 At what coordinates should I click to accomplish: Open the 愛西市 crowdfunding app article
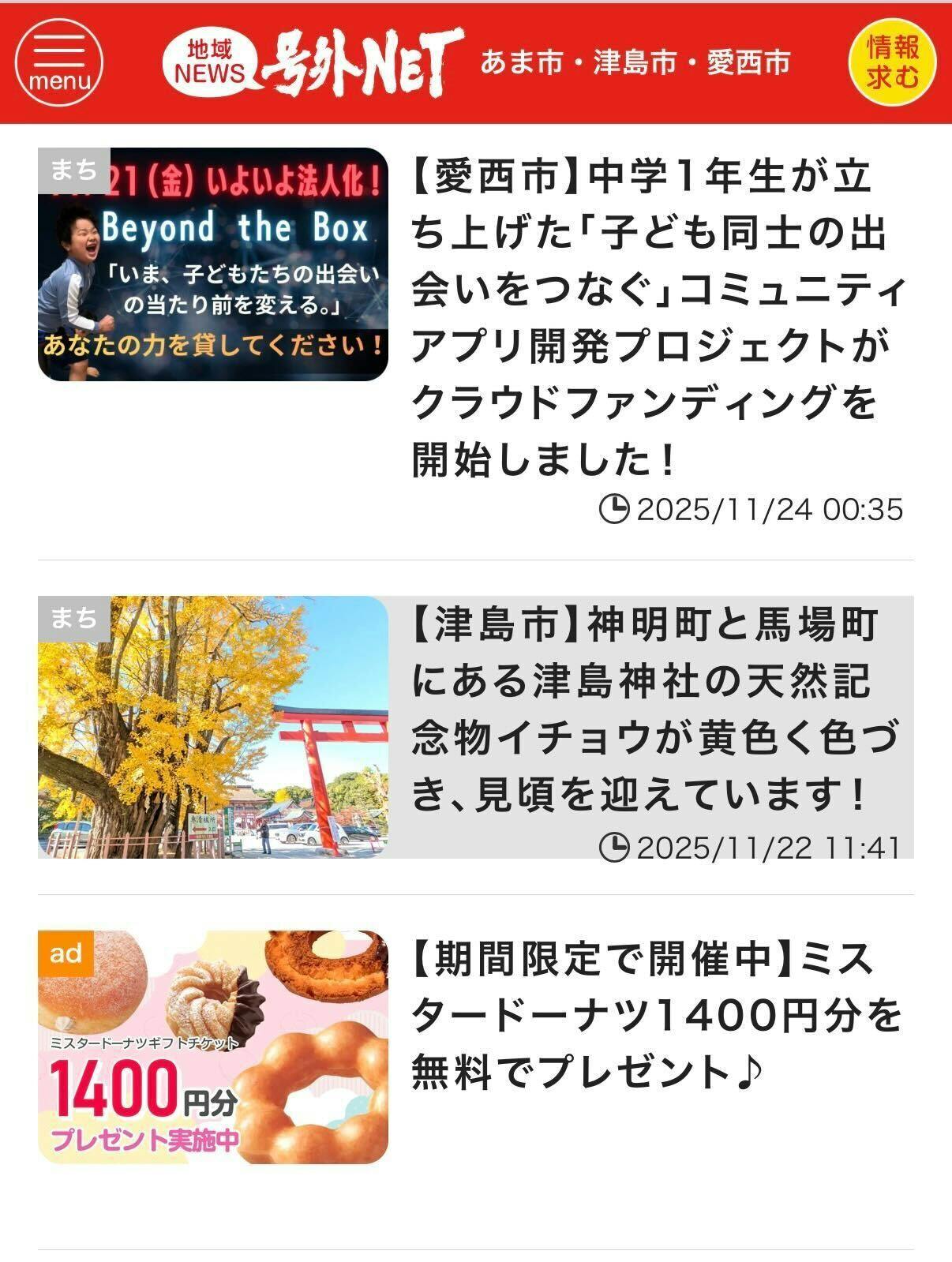657,317
